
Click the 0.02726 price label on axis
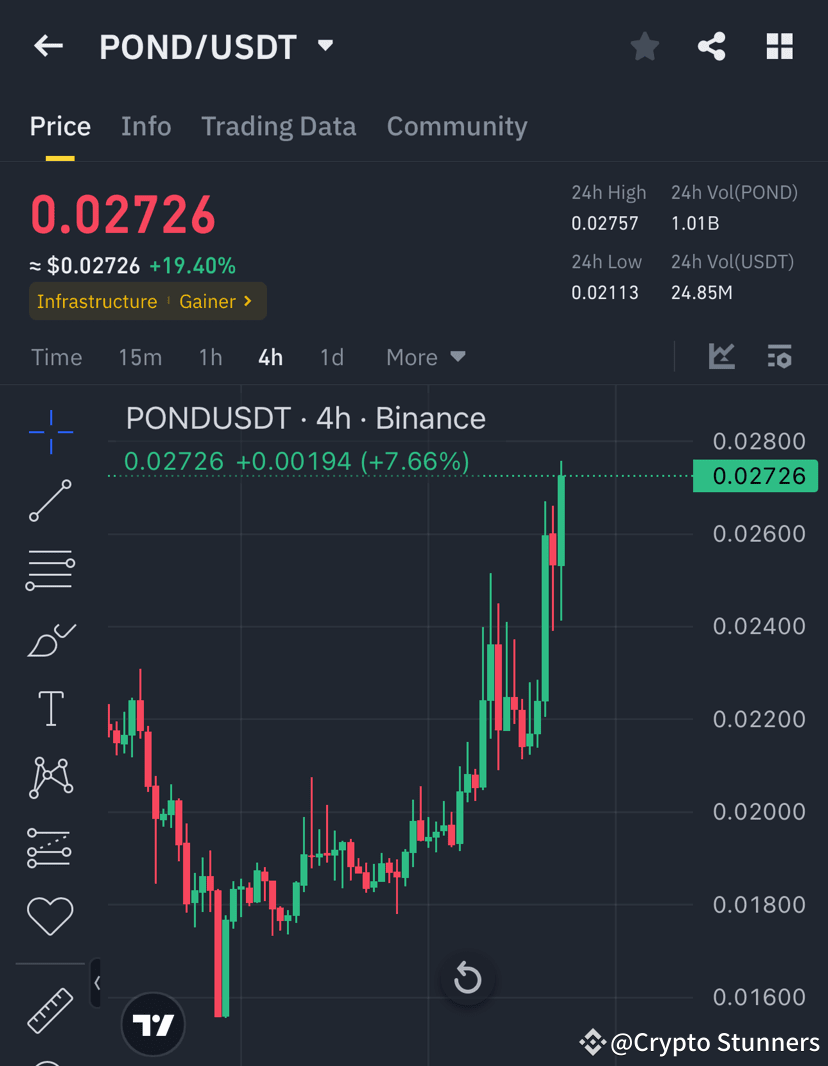coord(755,475)
